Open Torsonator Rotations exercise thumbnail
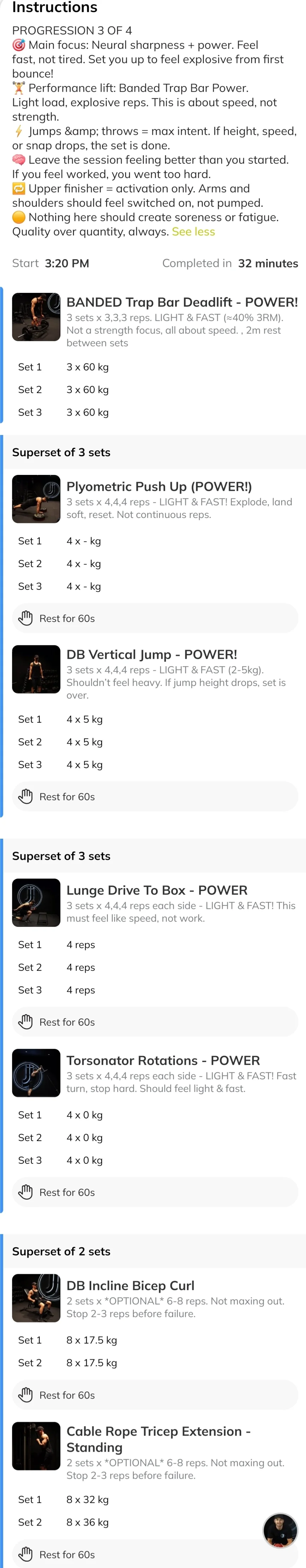The image size is (306, 1568). pyautogui.click(x=36, y=1073)
